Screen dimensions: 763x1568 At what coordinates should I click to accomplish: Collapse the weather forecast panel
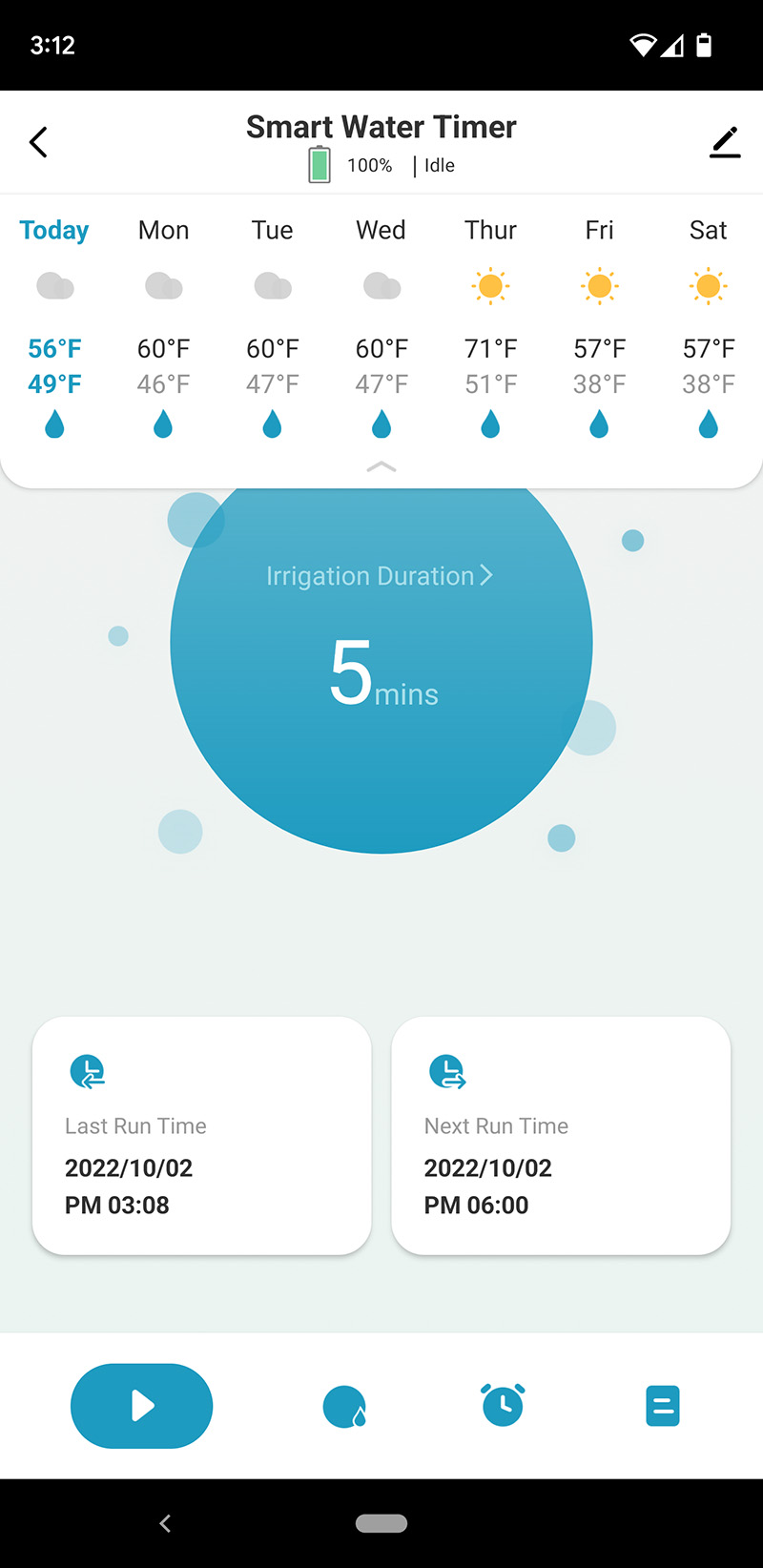(x=381, y=466)
